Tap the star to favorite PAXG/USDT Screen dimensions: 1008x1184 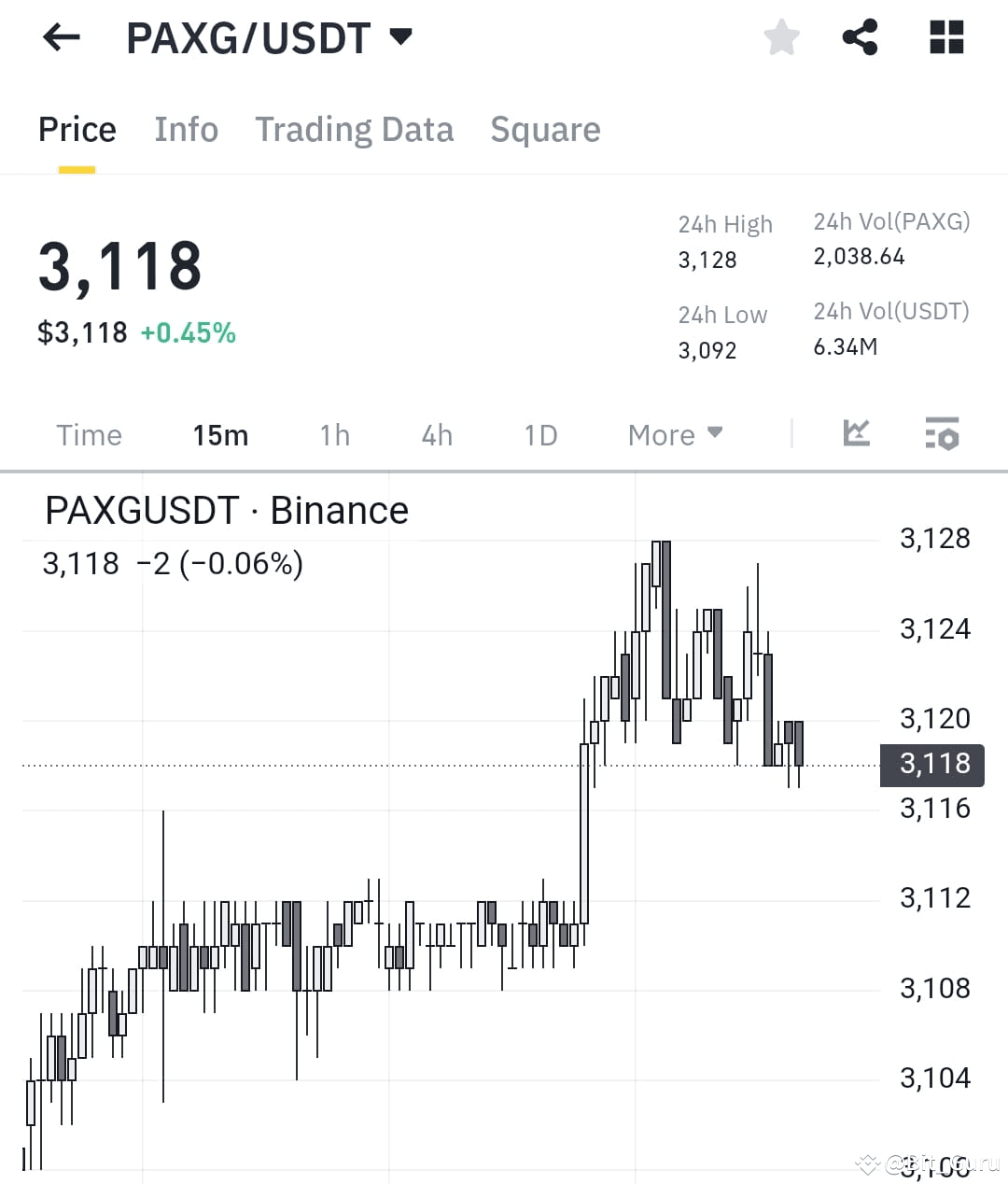click(781, 37)
